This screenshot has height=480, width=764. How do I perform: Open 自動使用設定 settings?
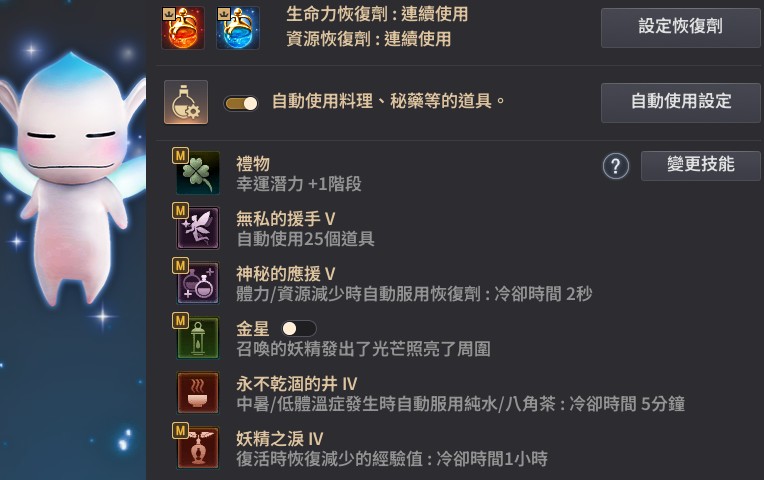pos(680,102)
